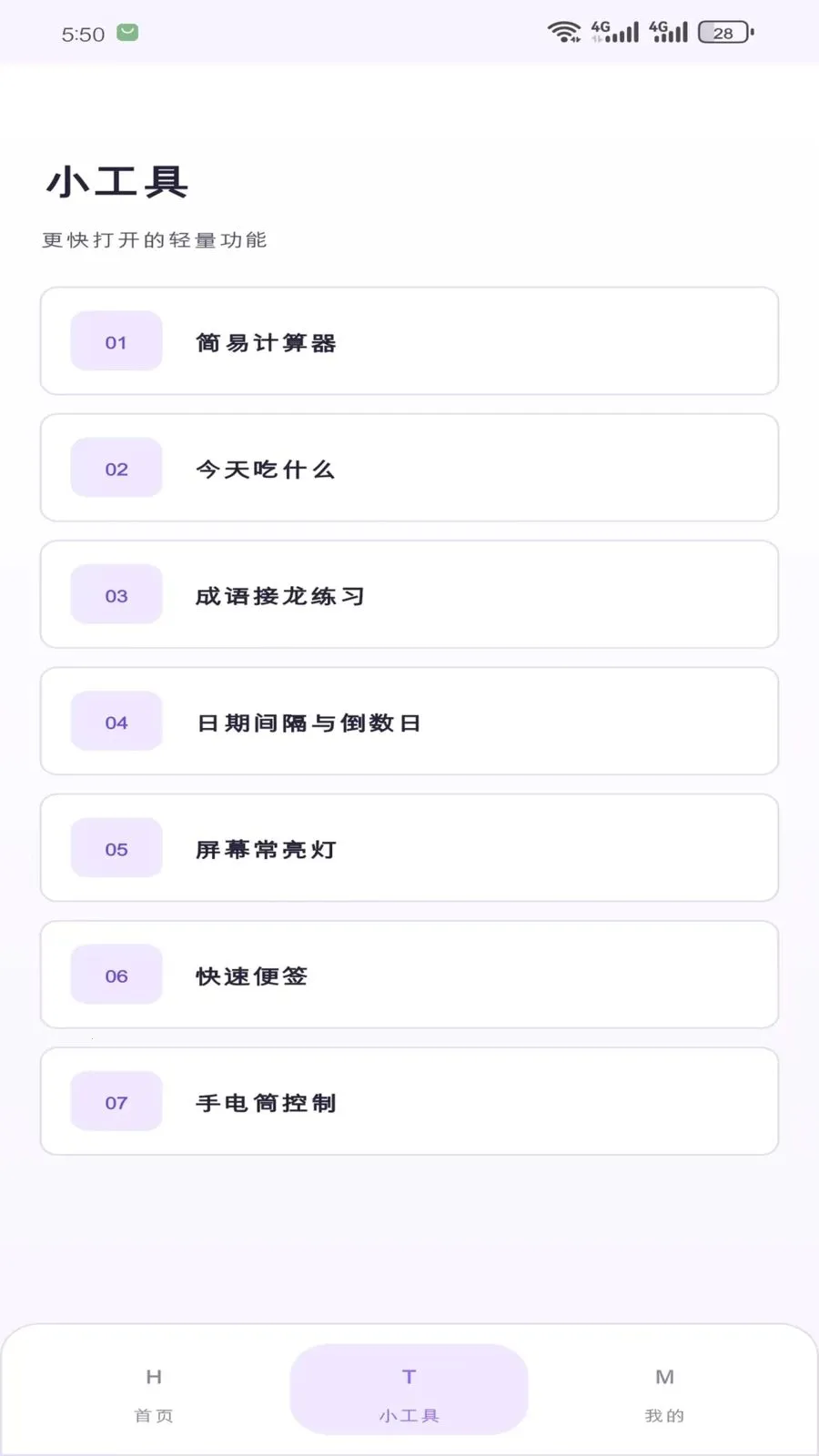The width and height of the screenshot is (819, 1456).
Task: Open the 简易计算器 tool
Action: (409, 341)
